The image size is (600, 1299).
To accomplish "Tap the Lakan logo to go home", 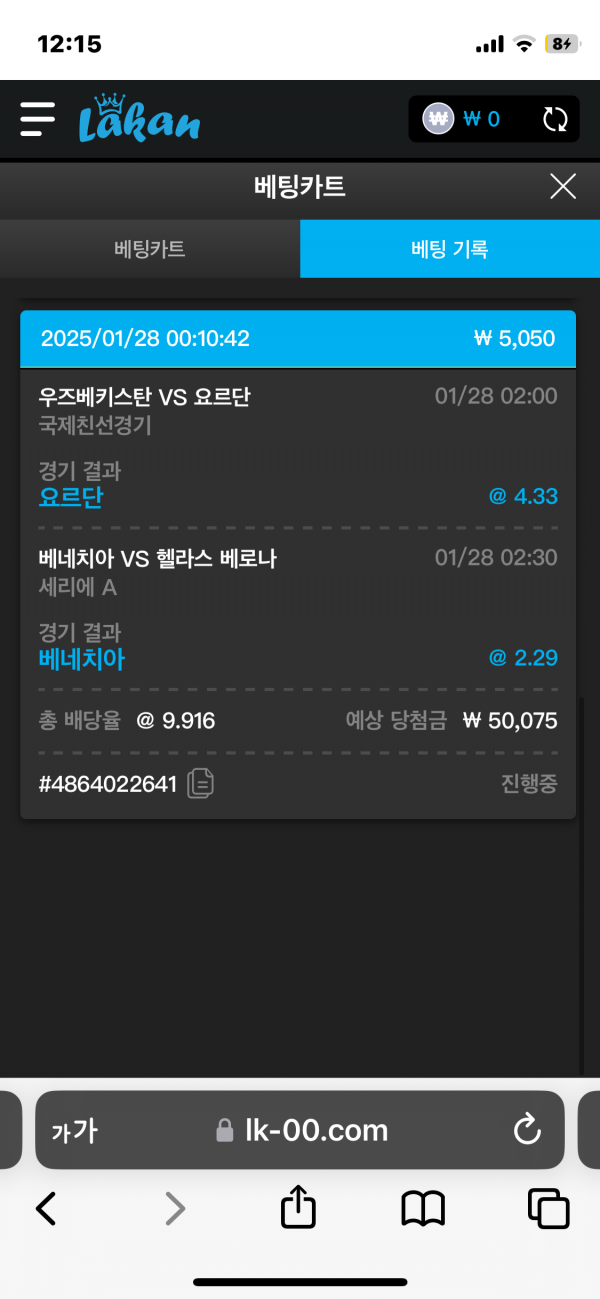I will (x=140, y=119).
